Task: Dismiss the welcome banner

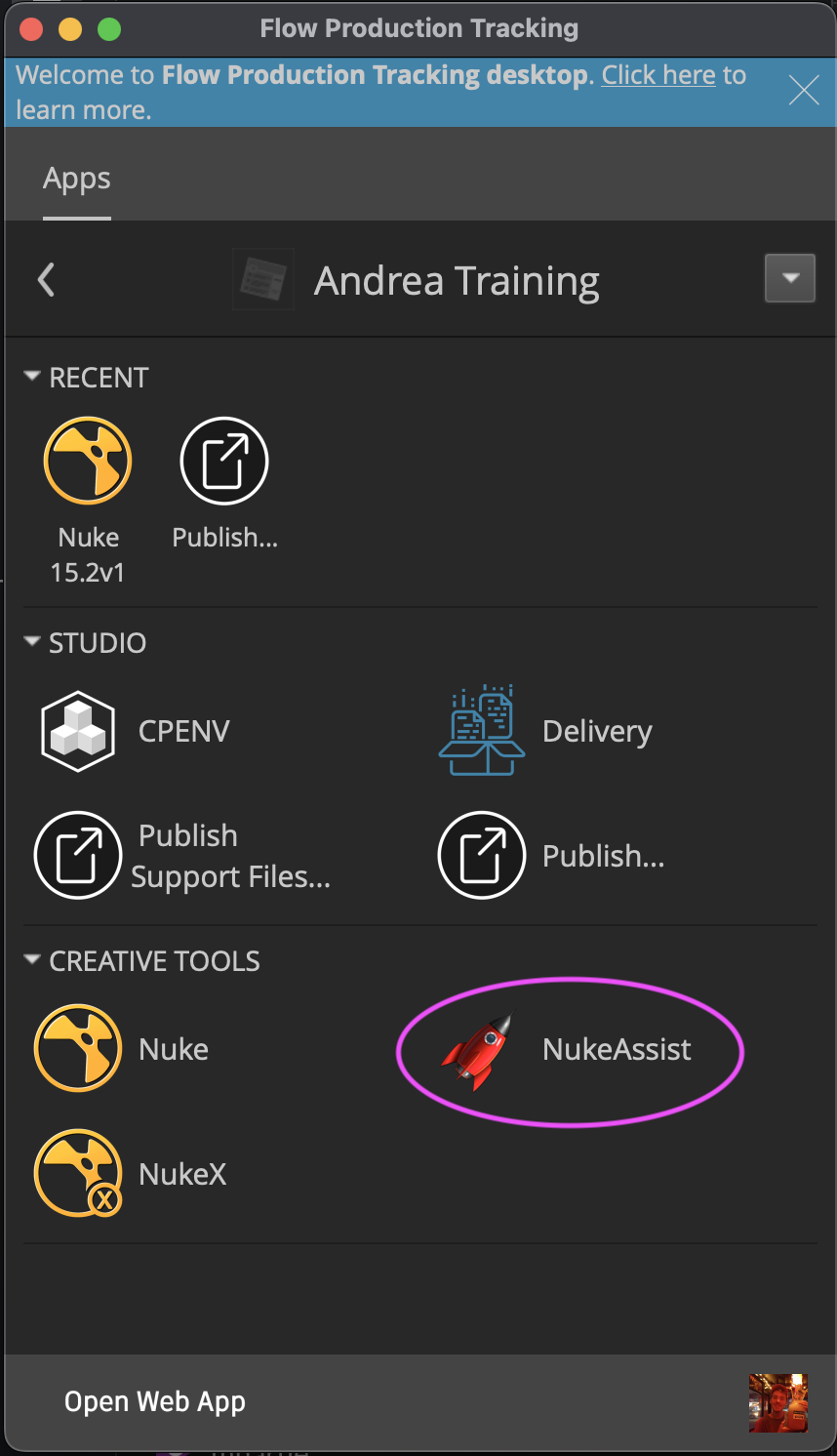Action: [x=804, y=91]
